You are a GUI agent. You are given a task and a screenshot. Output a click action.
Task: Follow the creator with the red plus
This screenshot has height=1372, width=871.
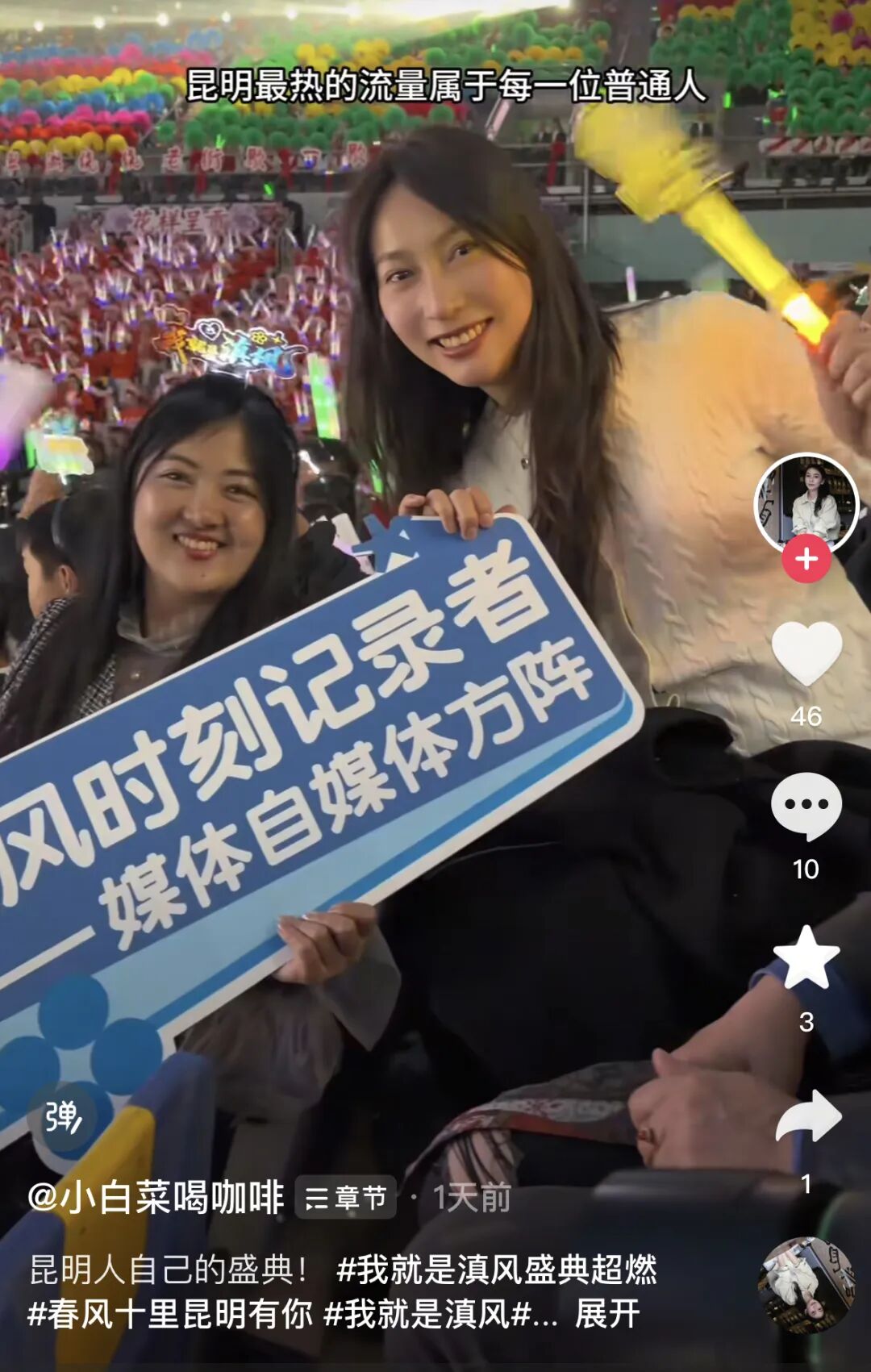tap(806, 559)
